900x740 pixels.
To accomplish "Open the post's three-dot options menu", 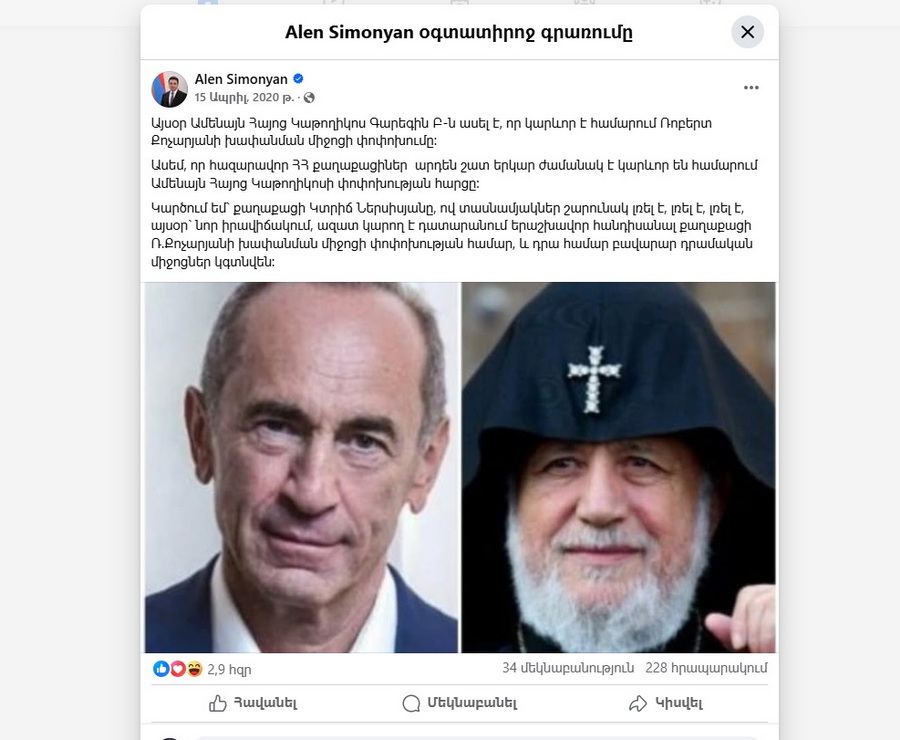I will coord(751,88).
